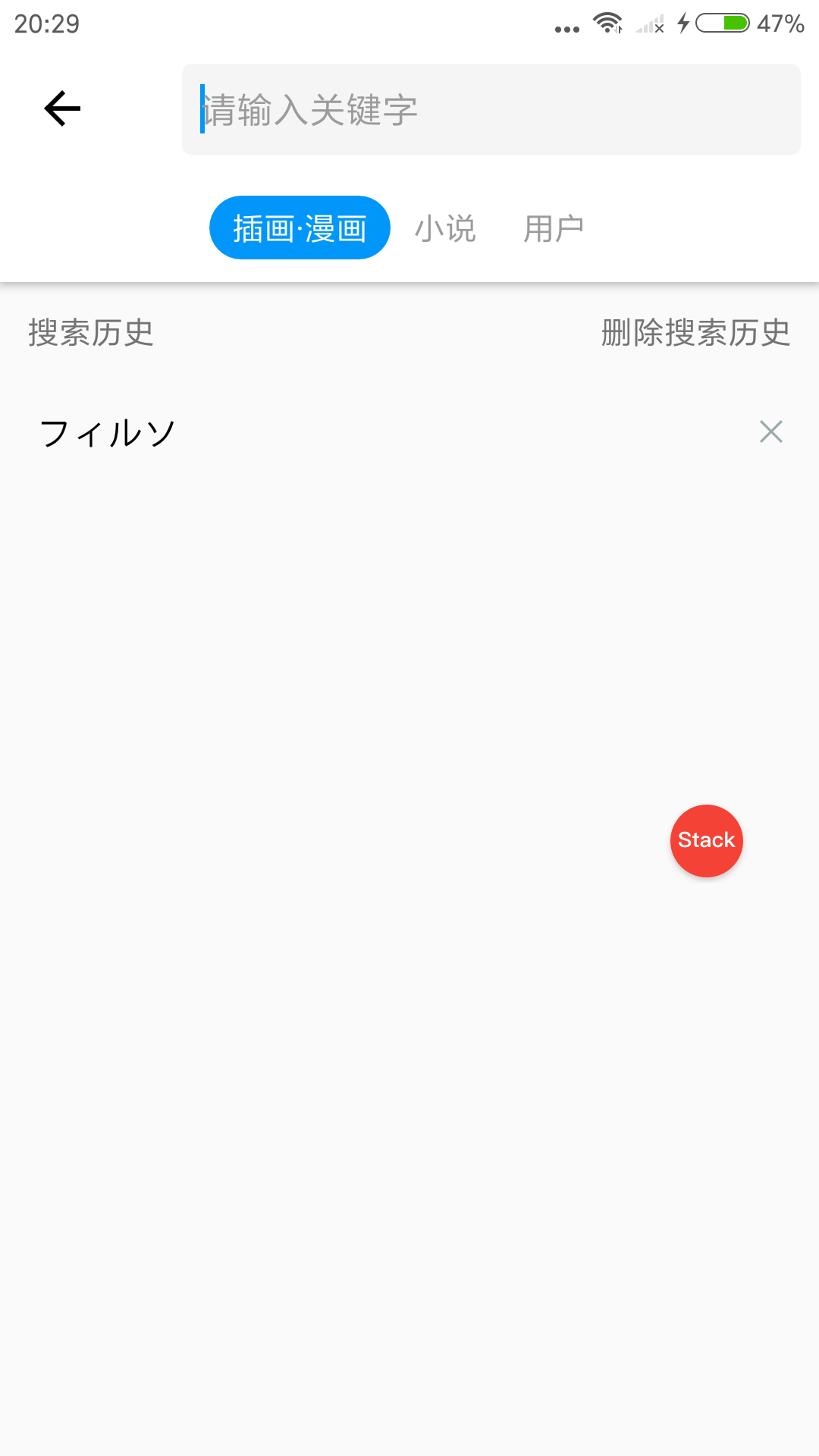Switch to the 小说 tab
Image resolution: width=819 pixels, height=1456 pixels.
(445, 227)
